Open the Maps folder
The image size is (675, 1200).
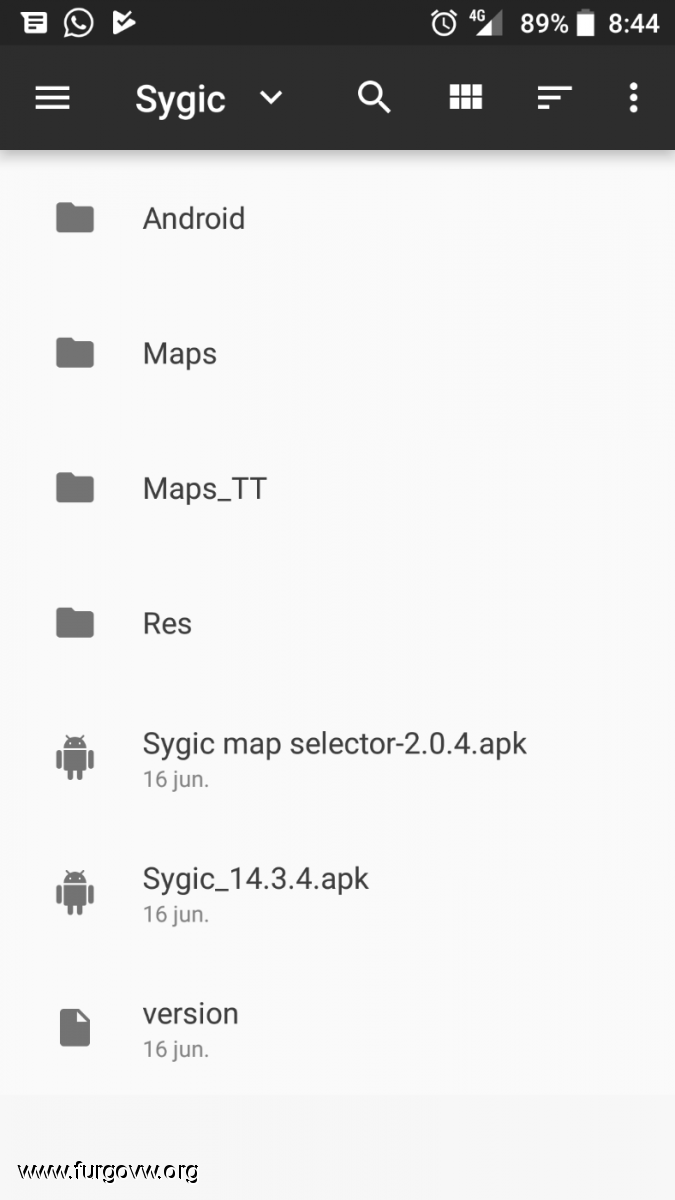pyautogui.click(x=180, y=353)
